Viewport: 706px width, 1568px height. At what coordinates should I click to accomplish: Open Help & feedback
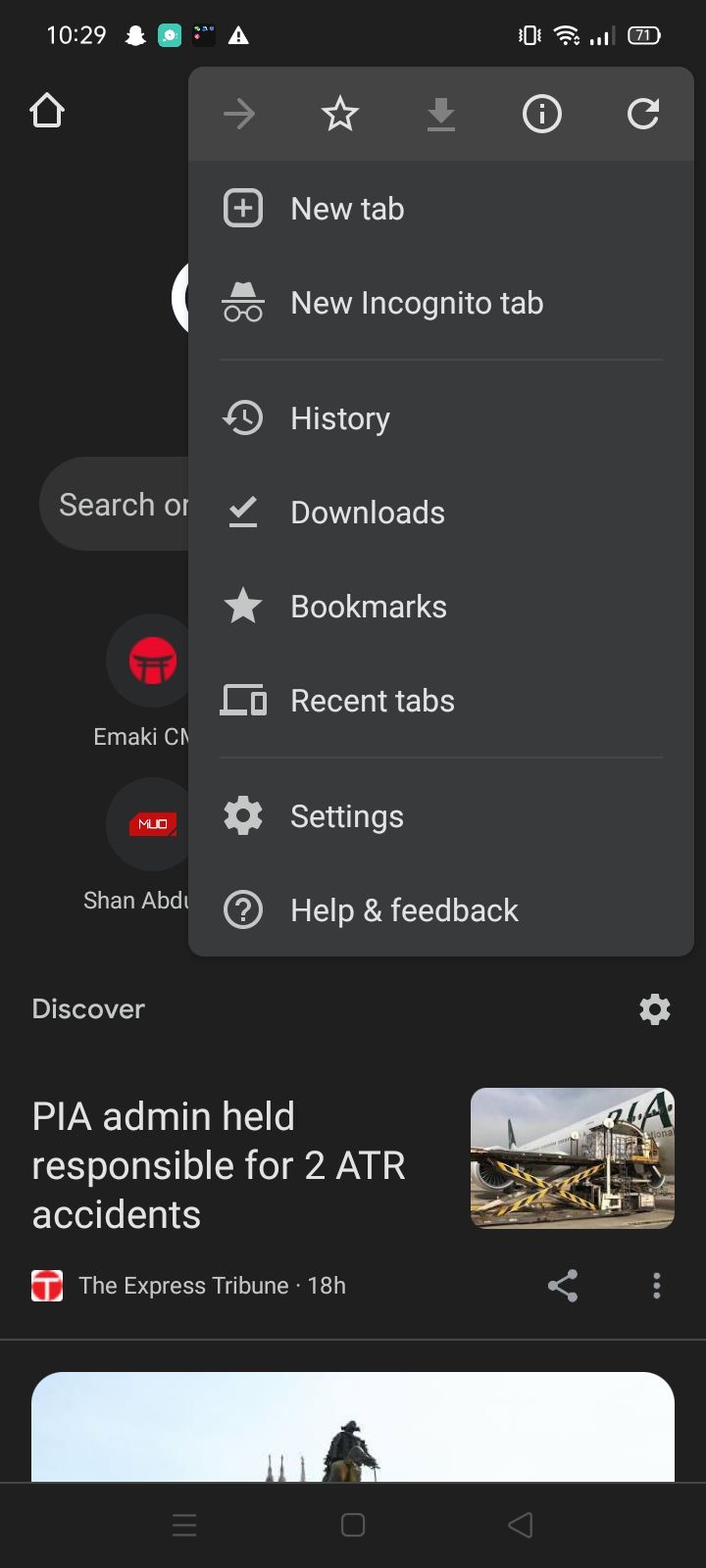coord(403,910)
